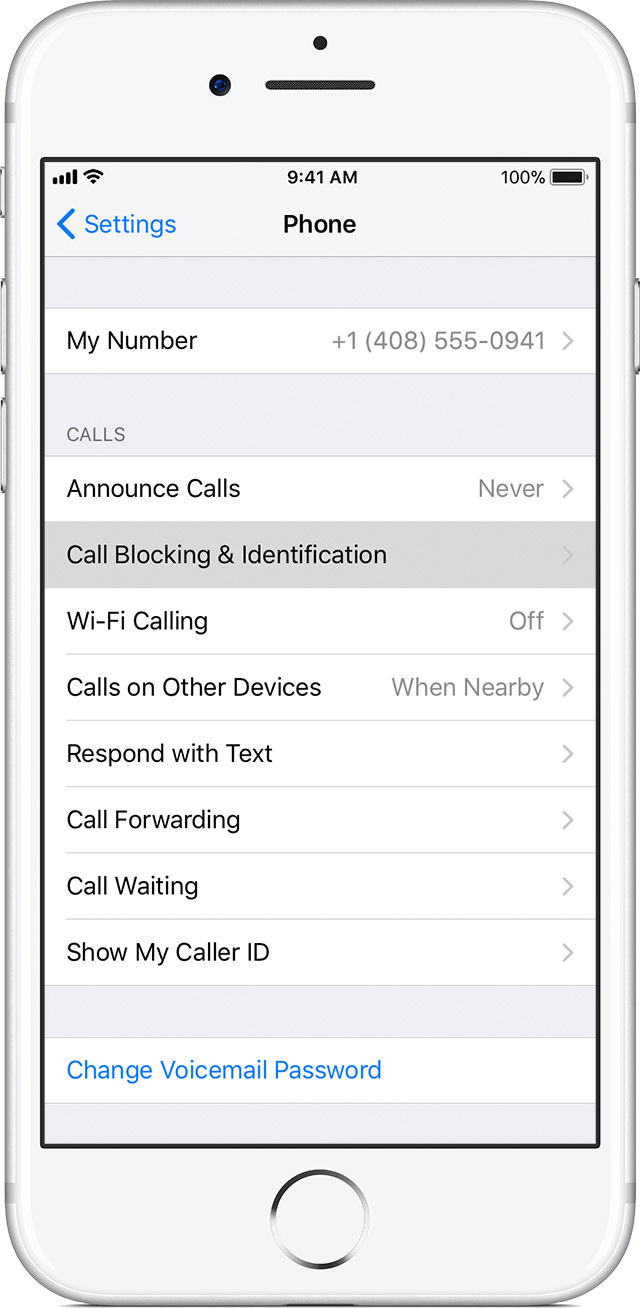Select Respond with Text

(320, 753)
